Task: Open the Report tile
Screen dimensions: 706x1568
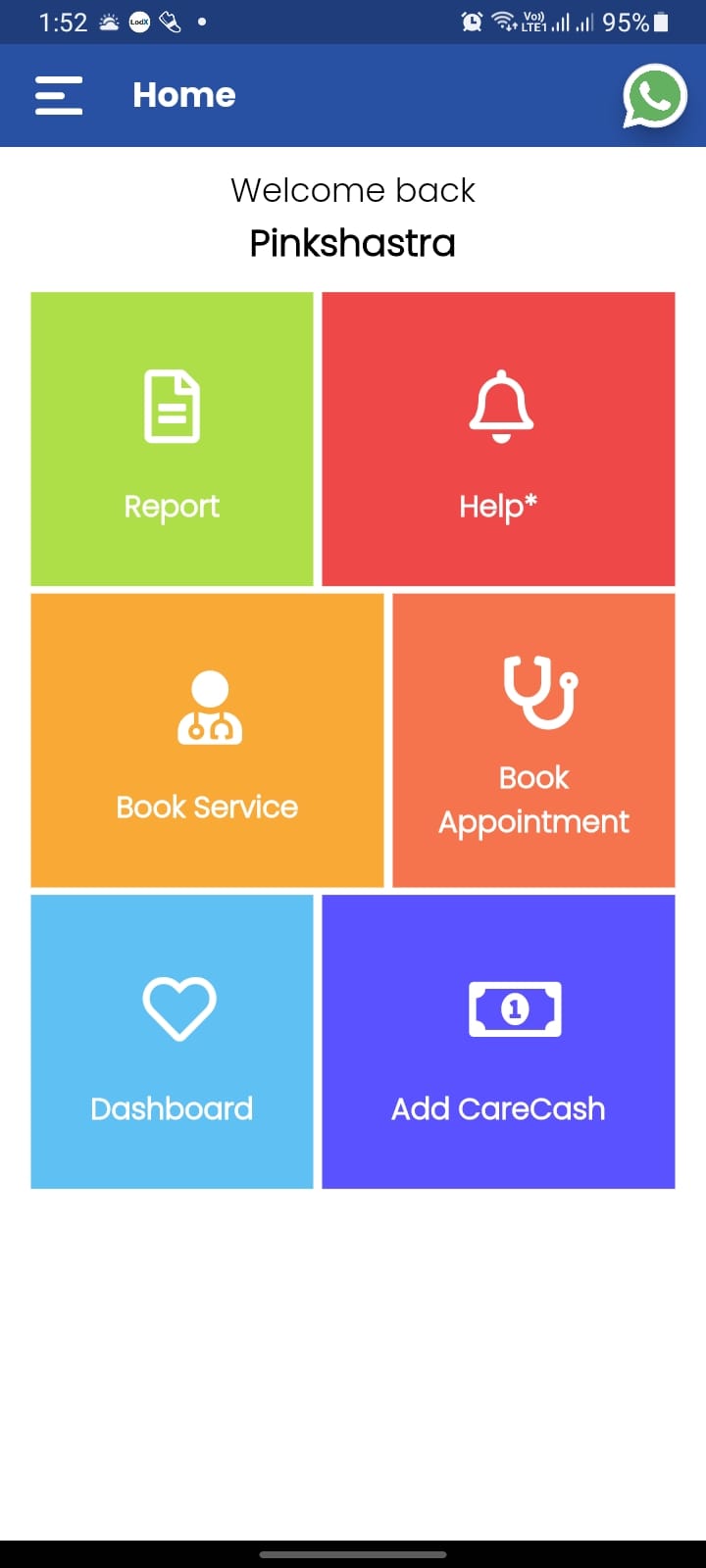Action: (173, 439)
